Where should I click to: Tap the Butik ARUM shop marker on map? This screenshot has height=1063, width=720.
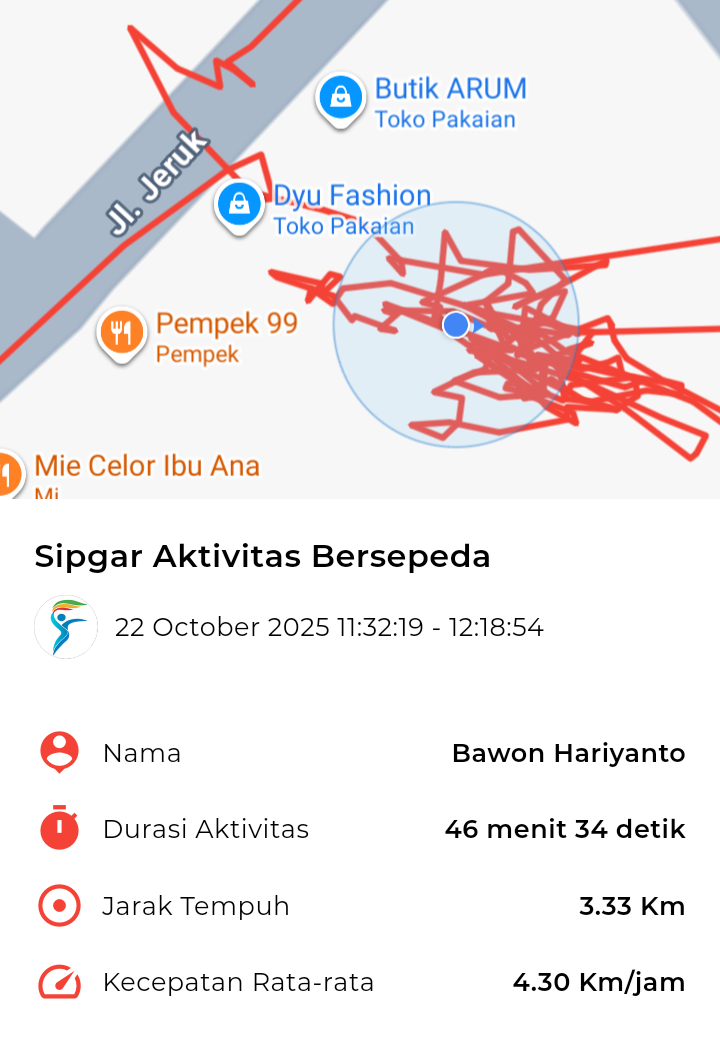click(341, 99)
